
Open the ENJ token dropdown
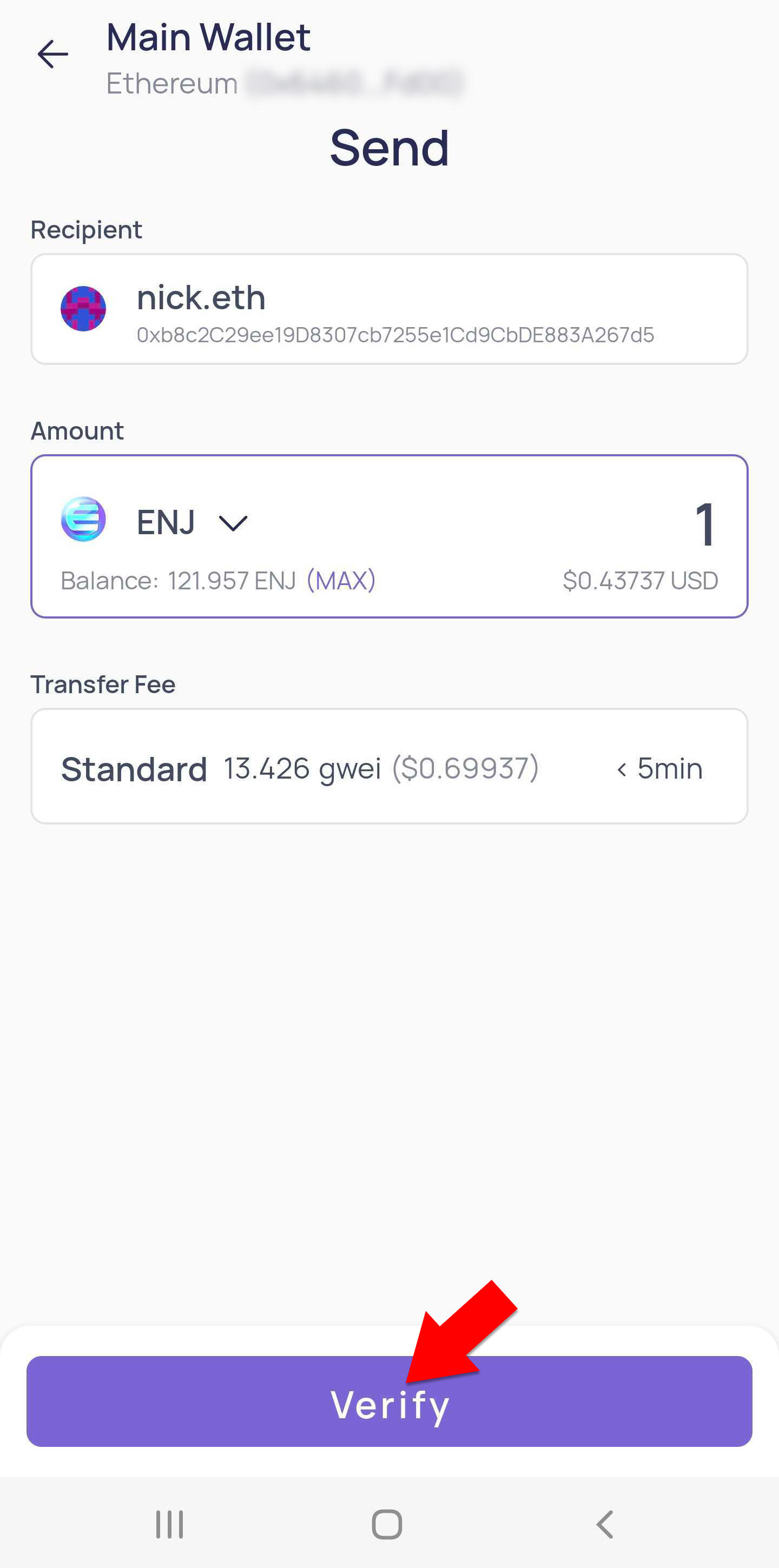point(192,522)
